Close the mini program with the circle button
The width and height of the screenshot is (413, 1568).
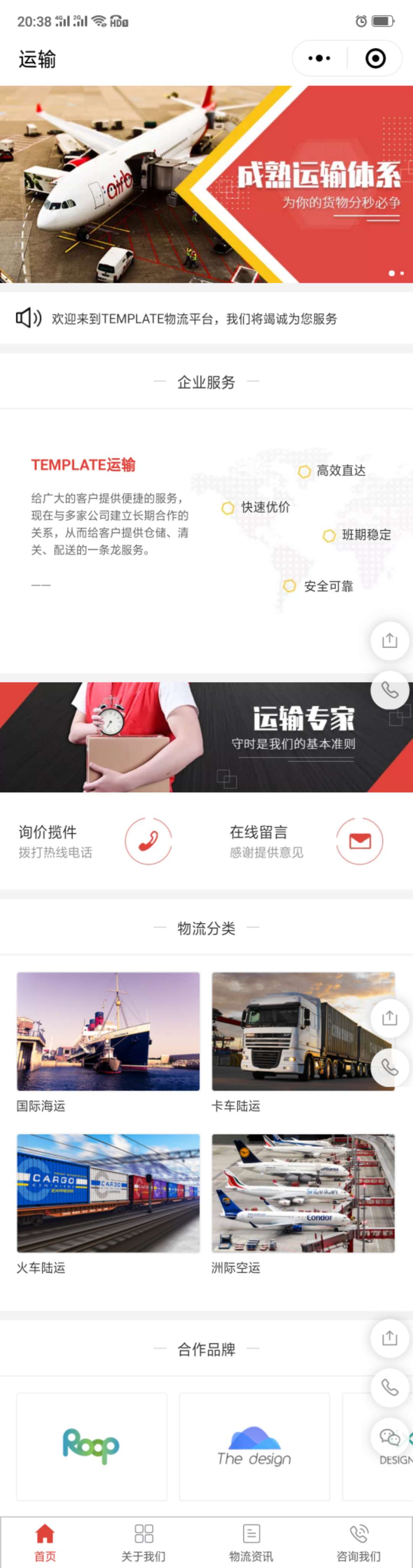375,58
